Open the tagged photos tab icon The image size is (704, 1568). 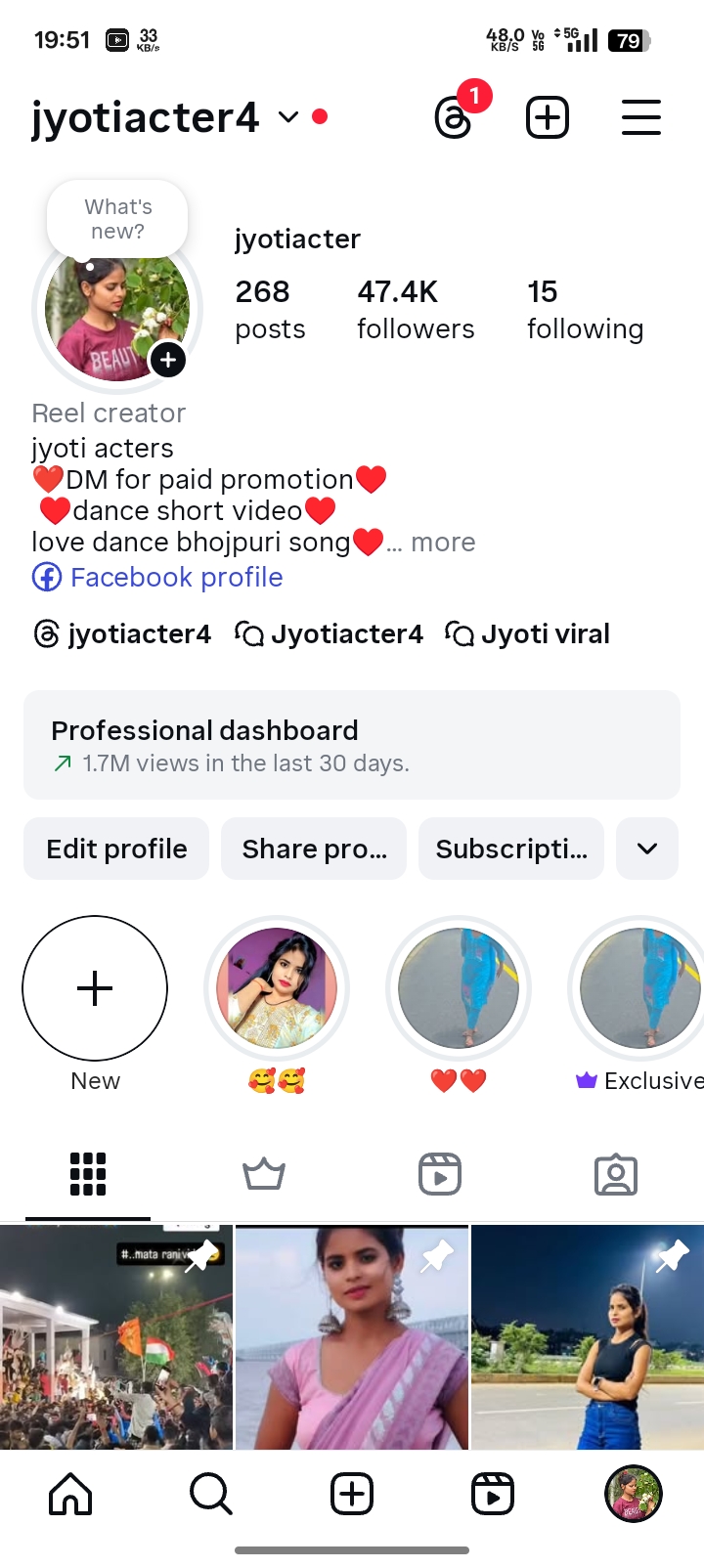pos(616,1173)
